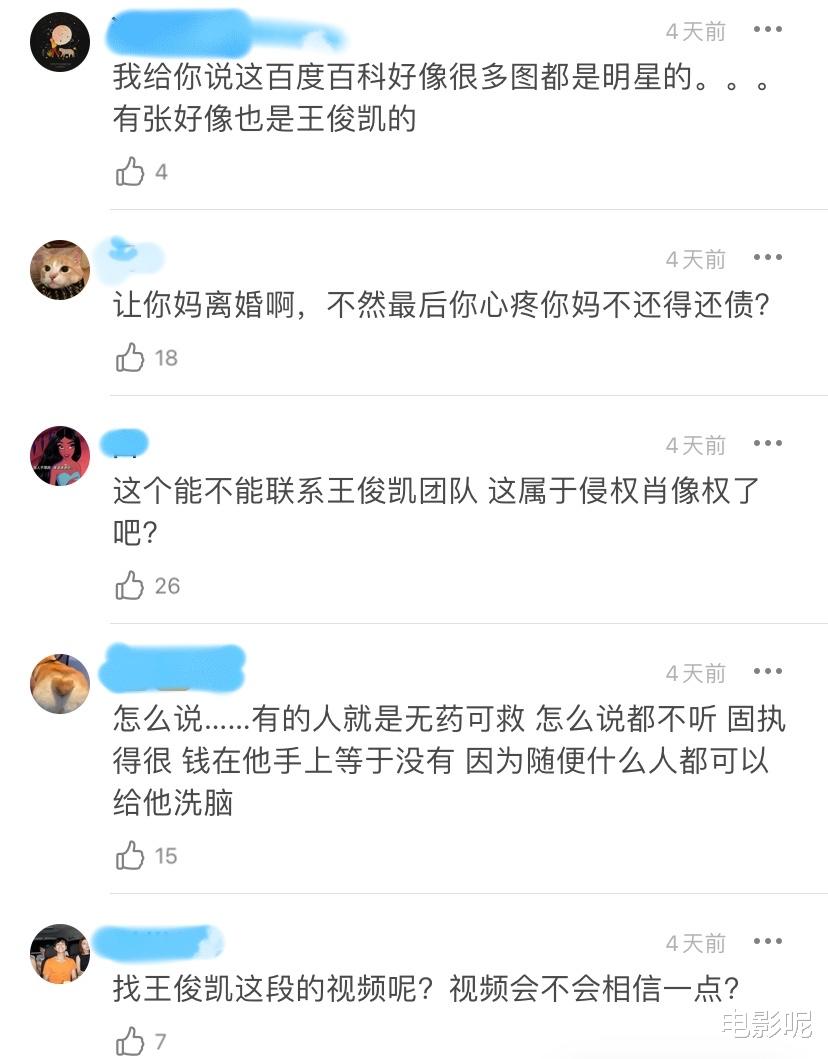Viewport: 828px width, 1059px height.
Task: Like the comment asking 找王俊凯这段的视频
Action: point(131,1040)
